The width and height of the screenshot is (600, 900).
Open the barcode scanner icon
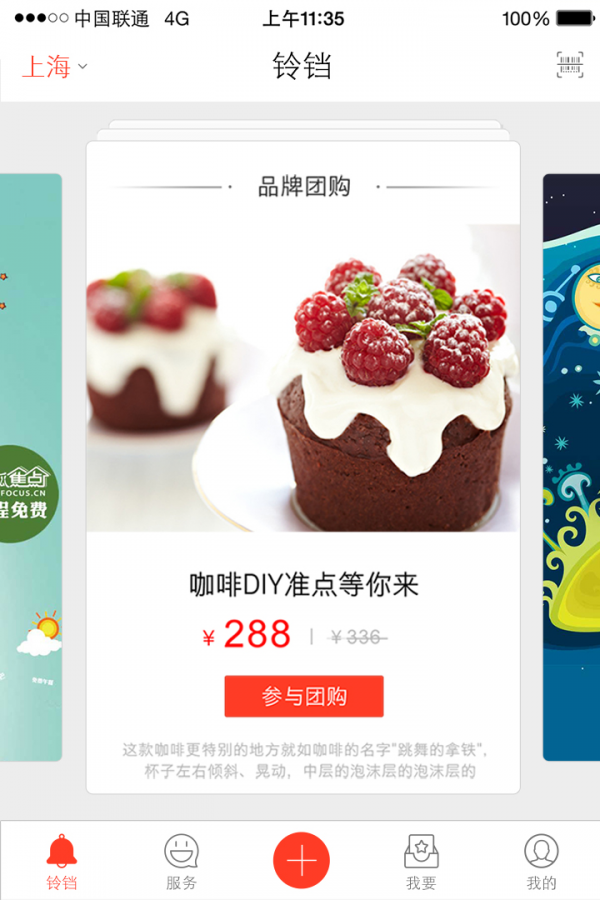(x=570, y=66)
